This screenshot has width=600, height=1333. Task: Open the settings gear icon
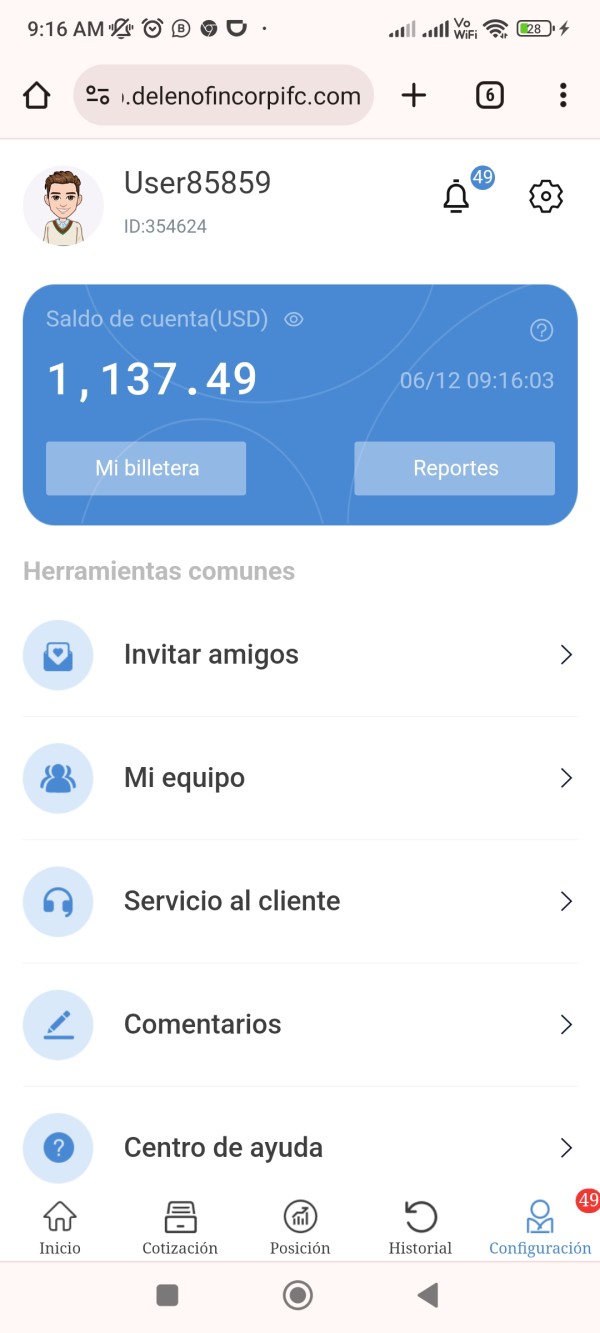click(546, 196)
